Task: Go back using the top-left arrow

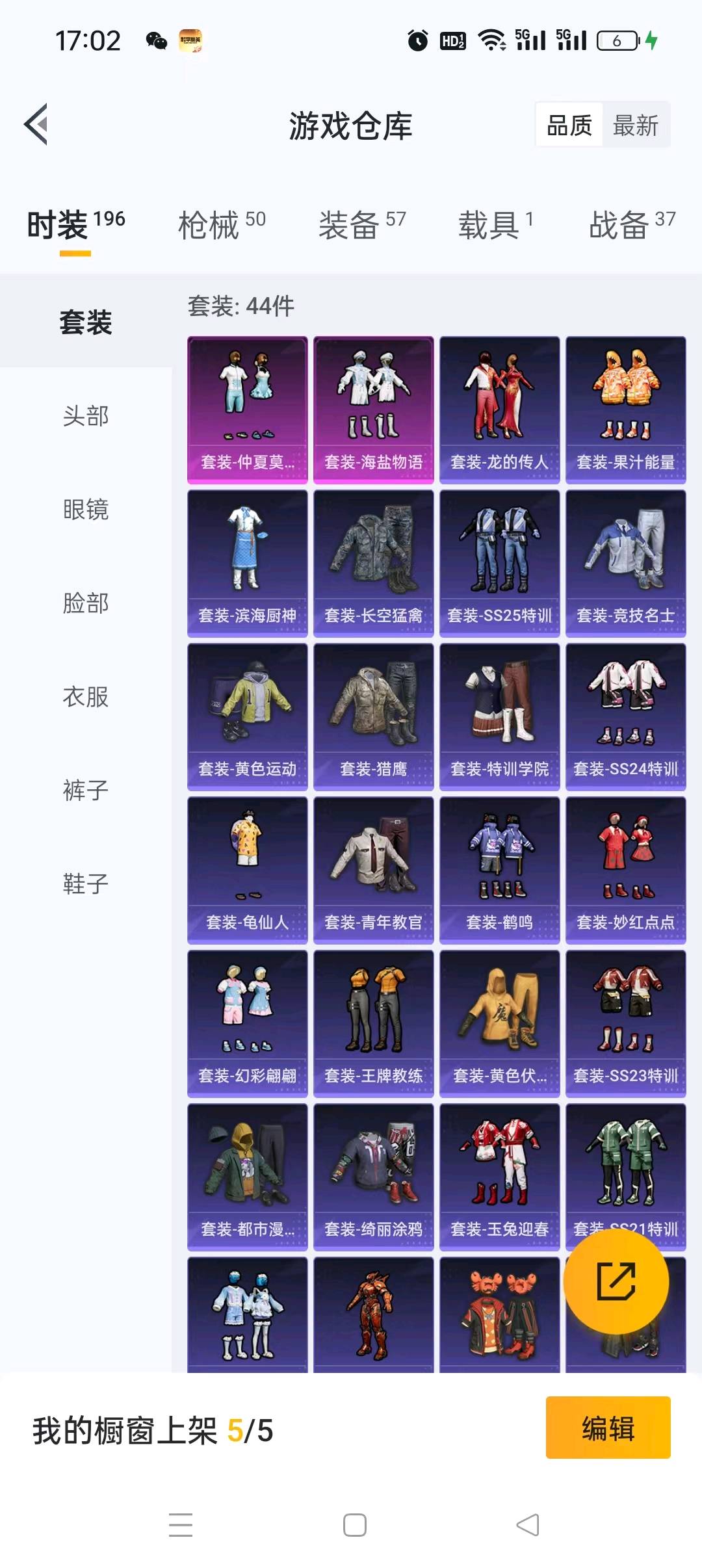Action: [x=36, y=124]
